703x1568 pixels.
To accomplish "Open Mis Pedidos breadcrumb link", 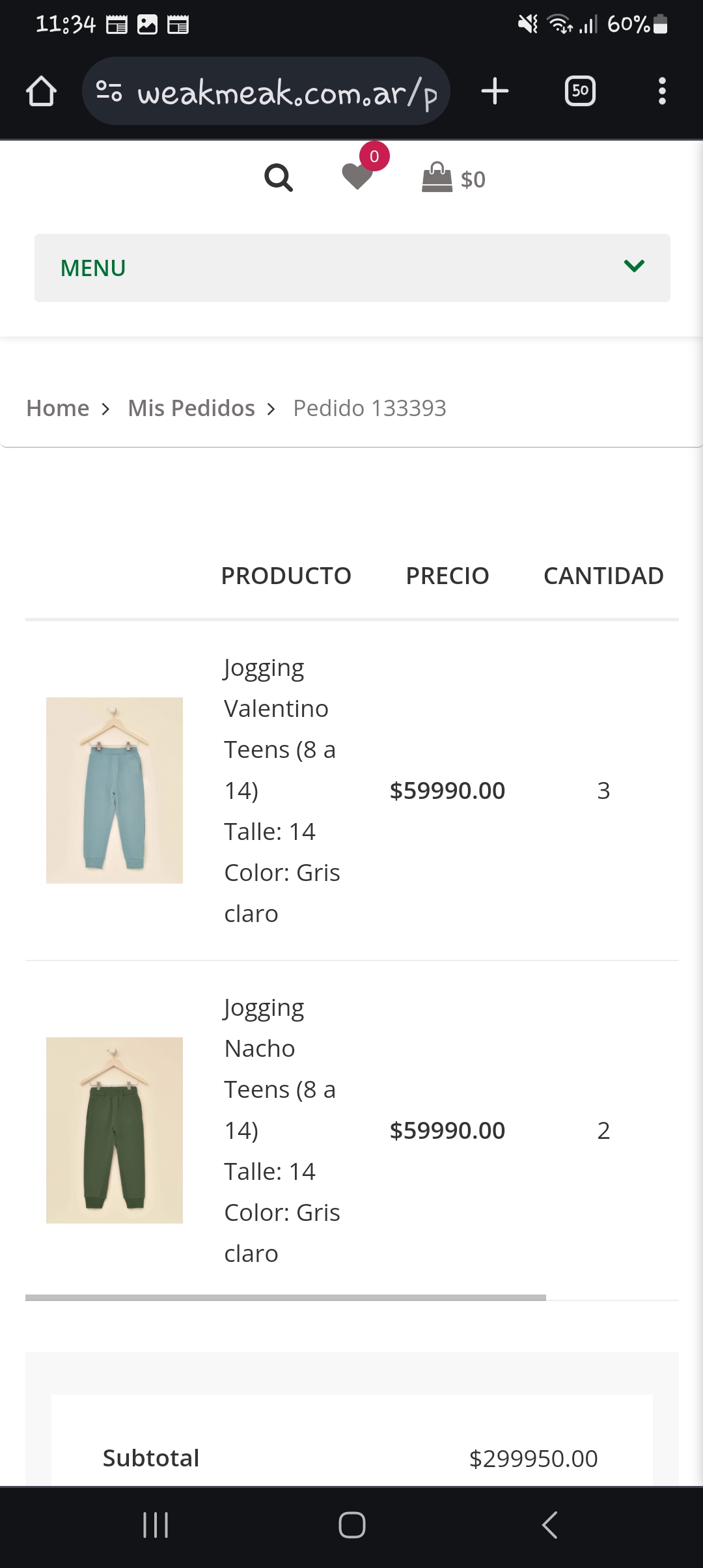I will pos(191,408).
